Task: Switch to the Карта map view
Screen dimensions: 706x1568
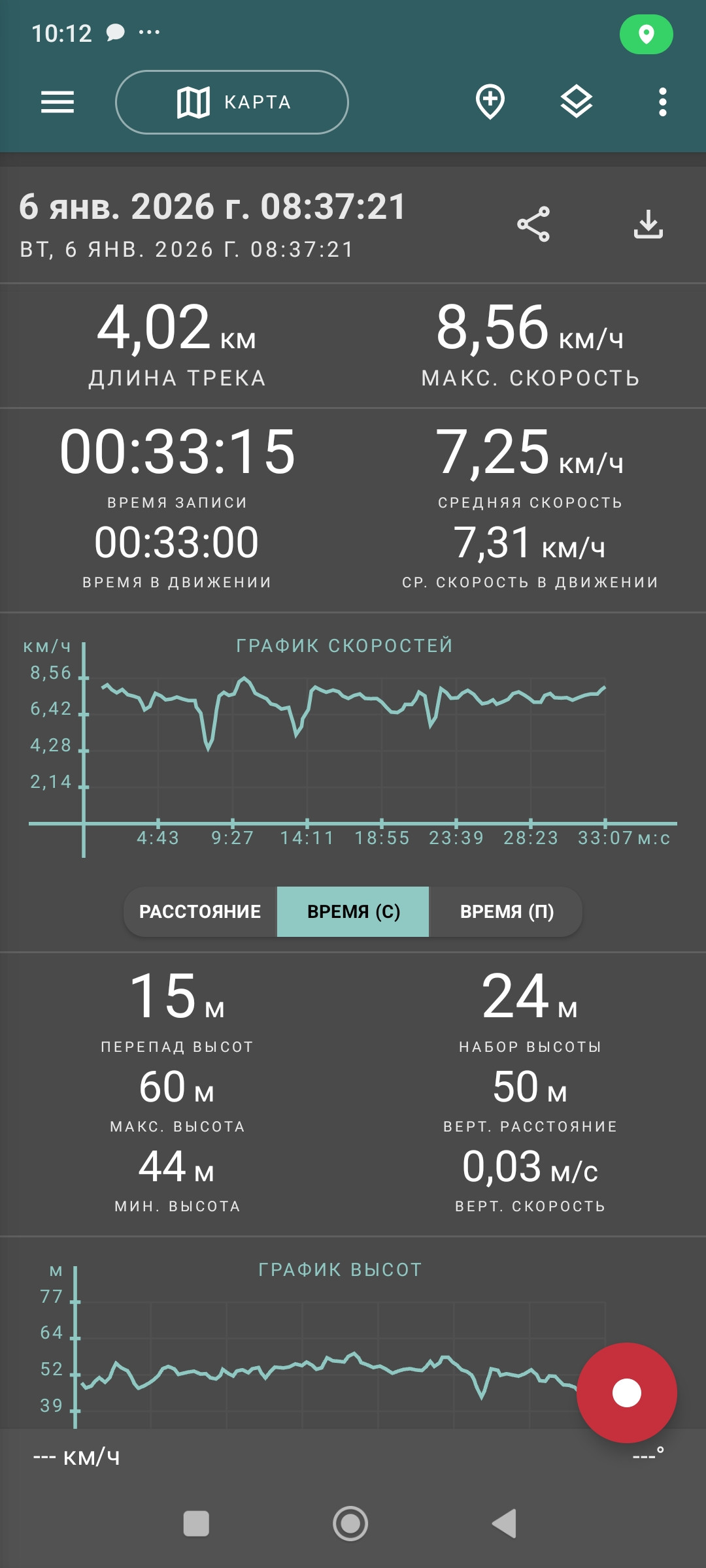Action: pyautogui.click(x=232, y=103)
